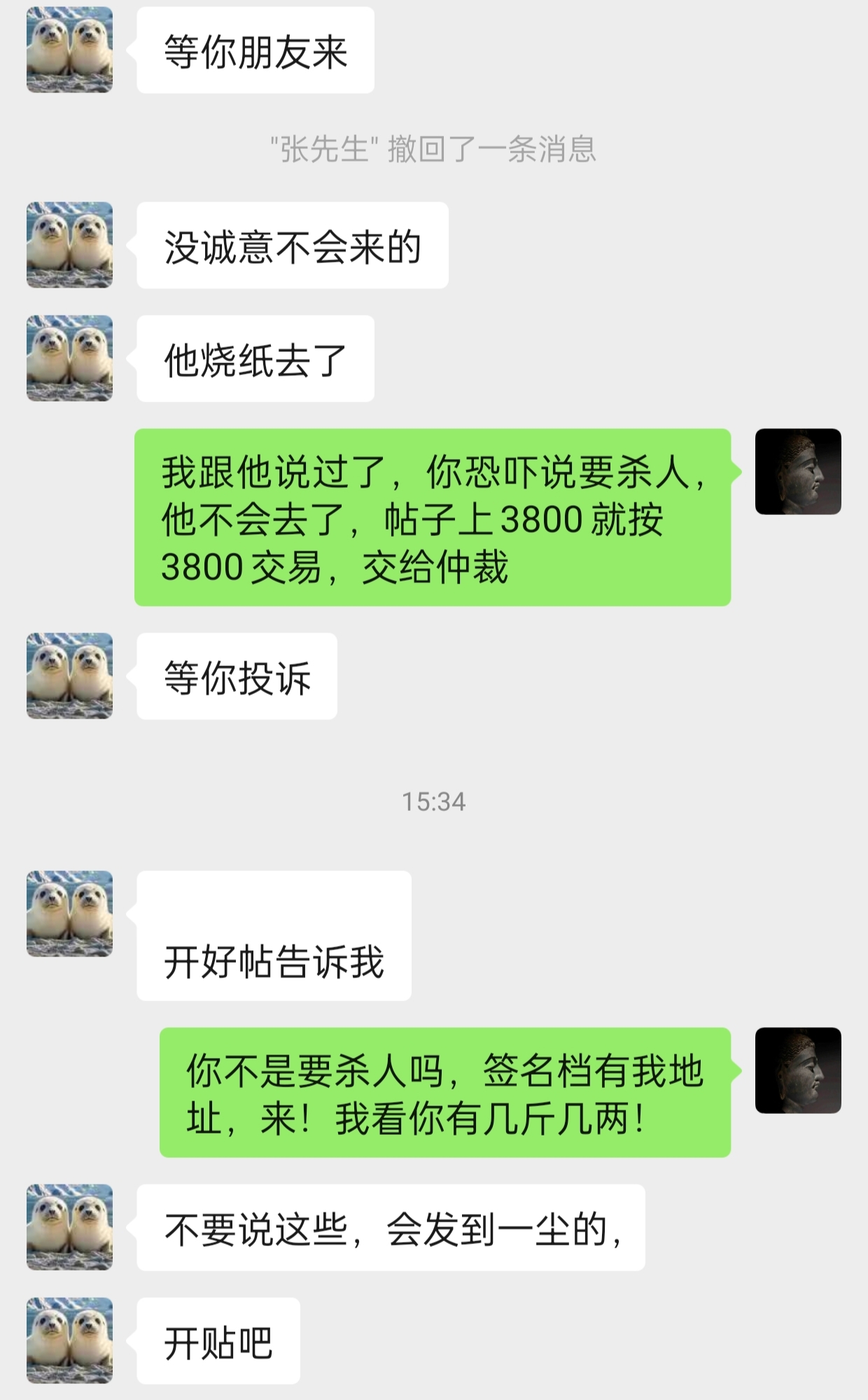
Task: Open seal avatar profile beside "等你朋友来"
Action: point(69,50)
